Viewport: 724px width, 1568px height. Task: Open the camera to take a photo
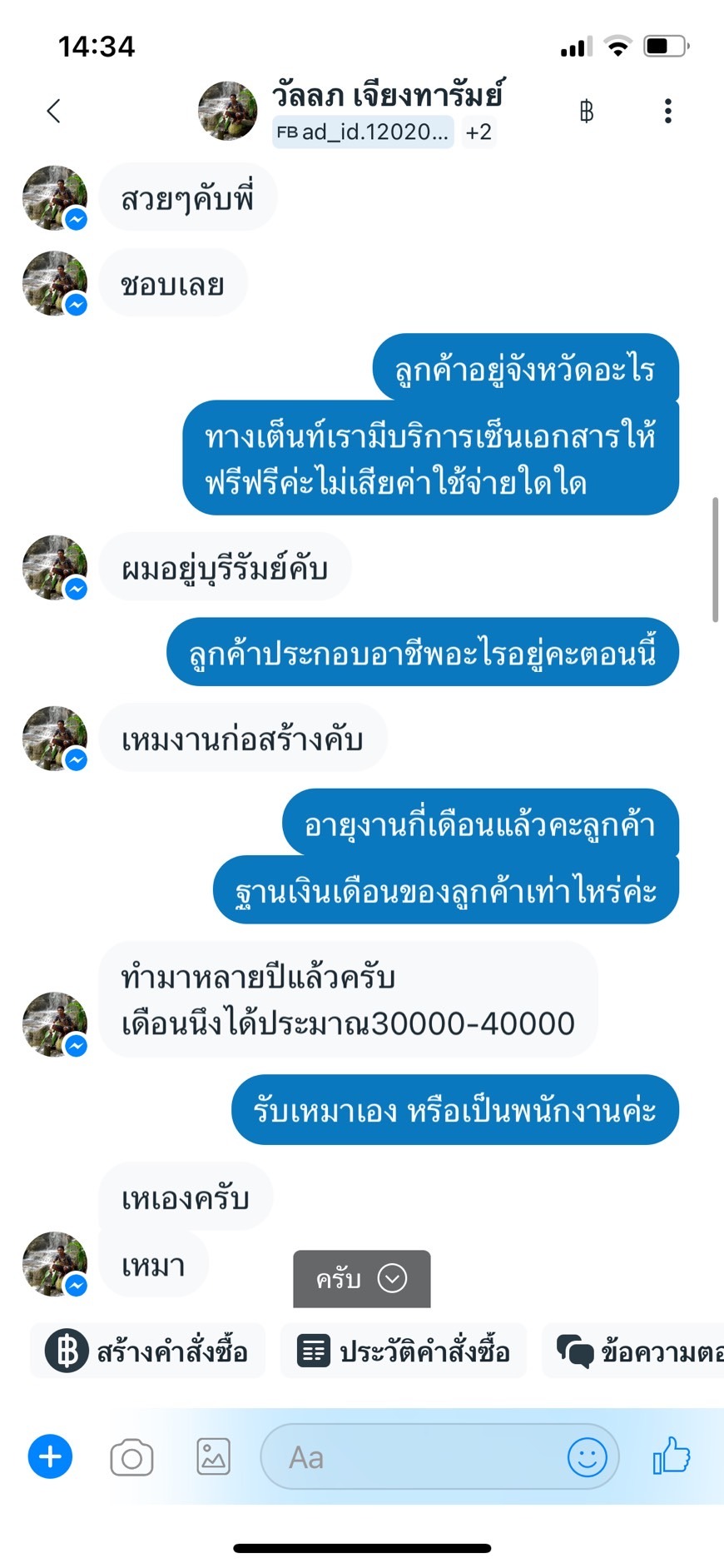(x=131, y=1457)
